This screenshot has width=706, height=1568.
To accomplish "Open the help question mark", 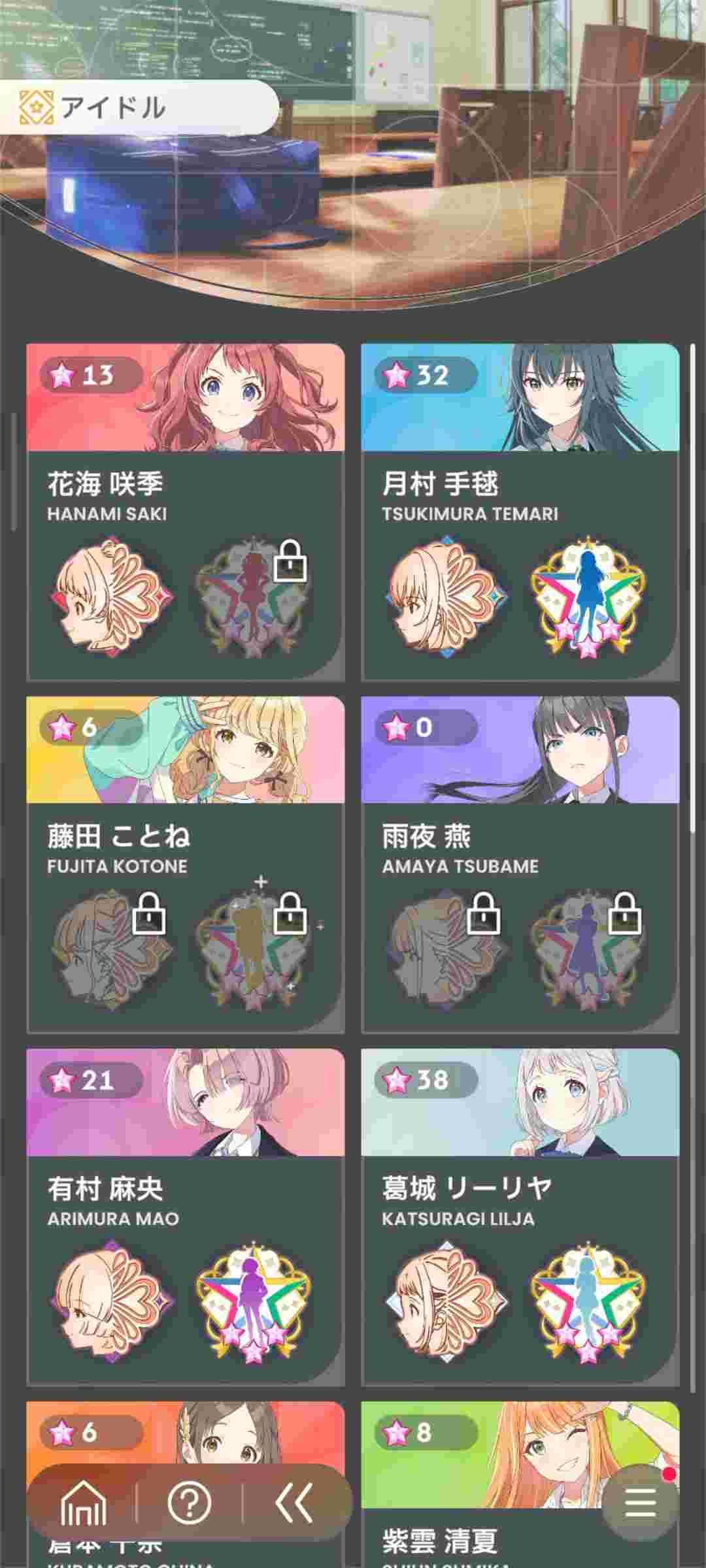I will point(189,1503).
